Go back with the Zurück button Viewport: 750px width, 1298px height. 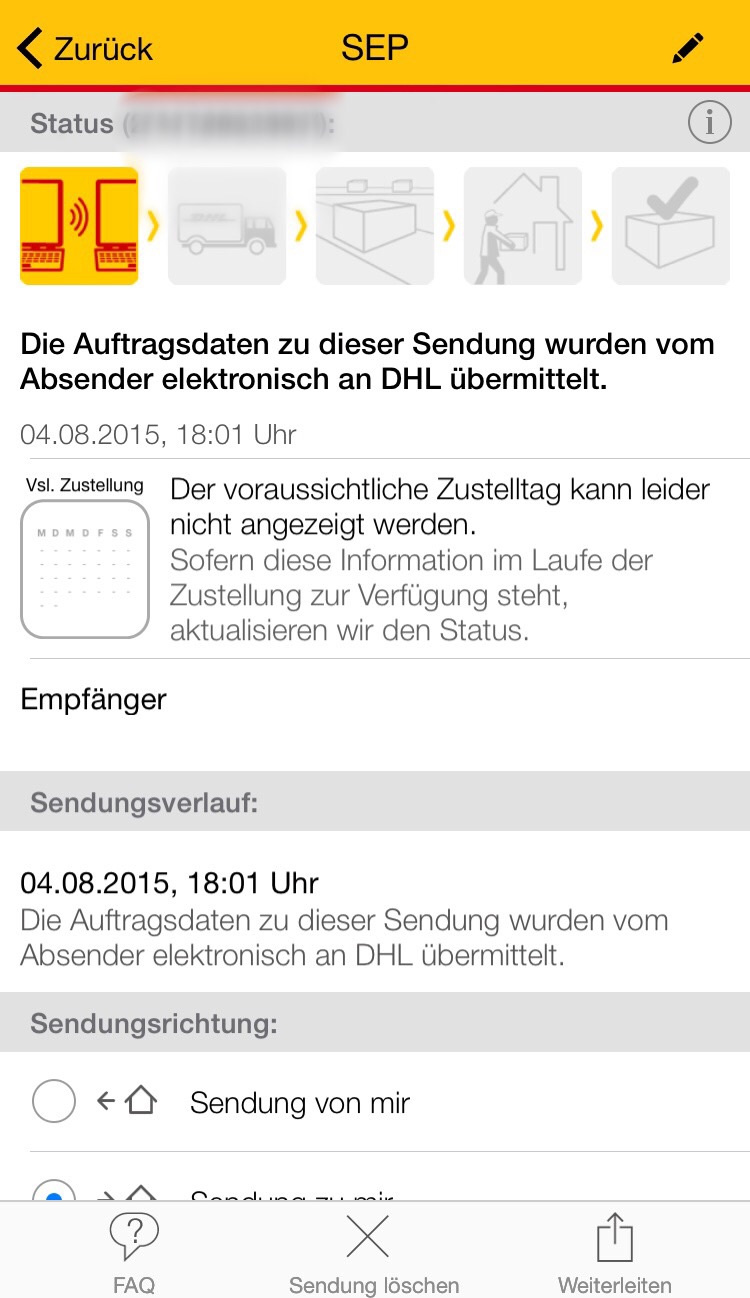pos(86,48)
